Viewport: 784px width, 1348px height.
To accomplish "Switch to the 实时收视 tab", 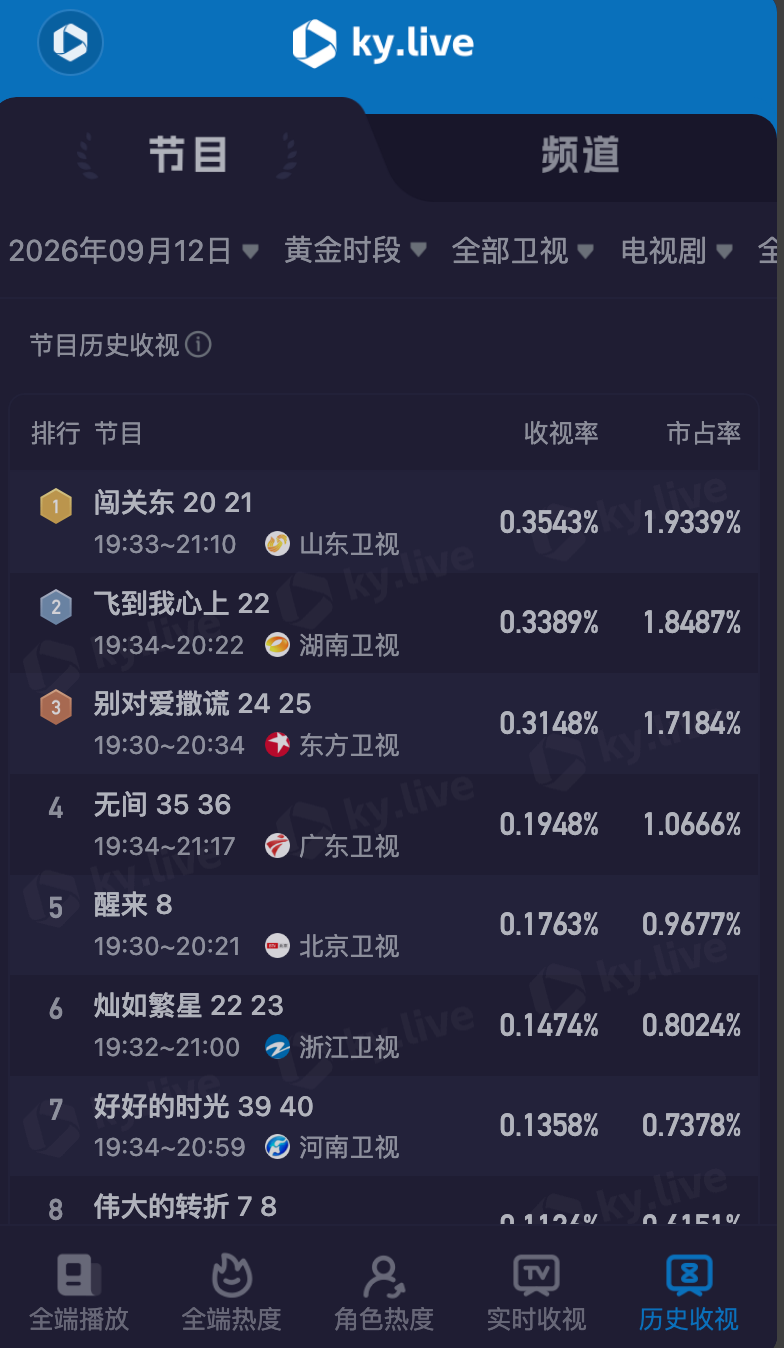I will 536,1292.
